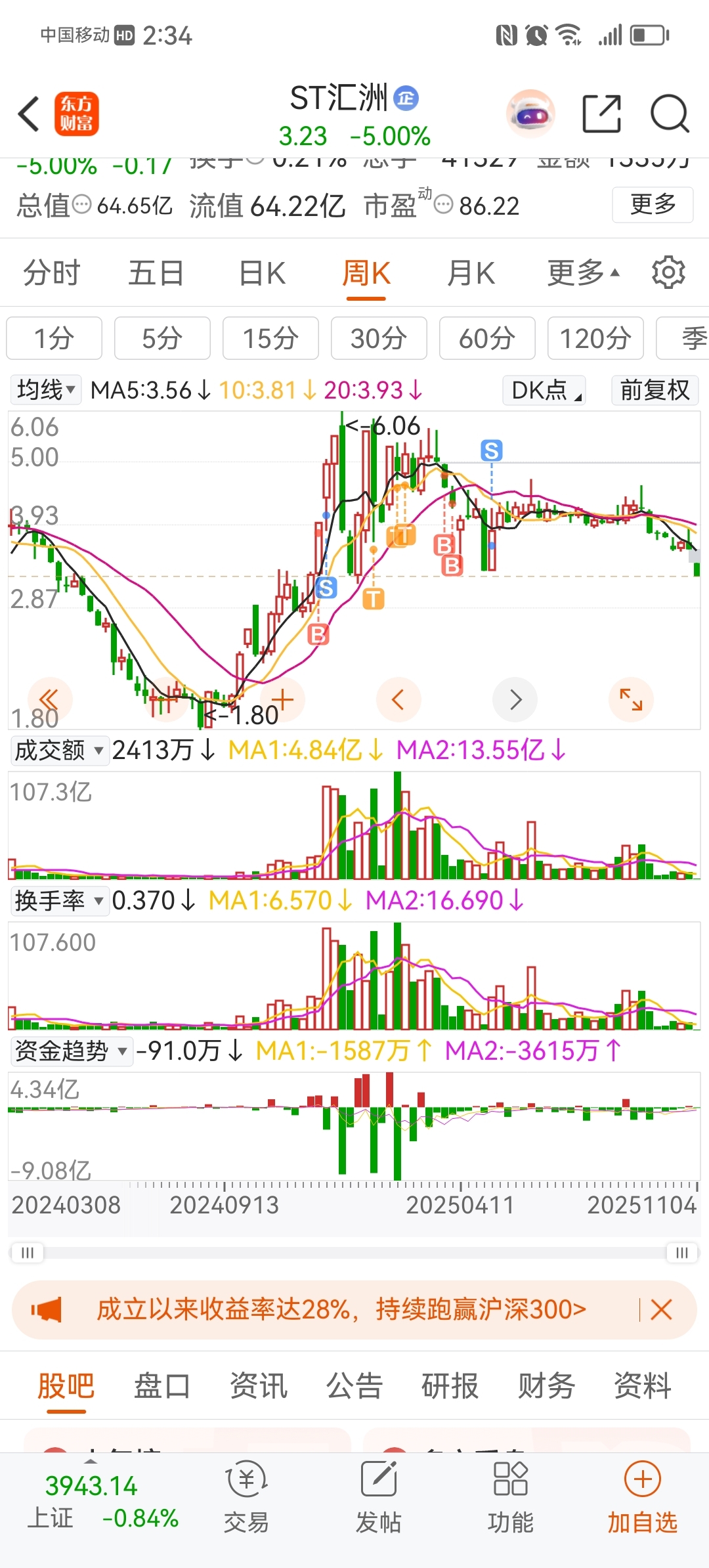Open the 前复权 adjustment option

(x=655, y=390)
